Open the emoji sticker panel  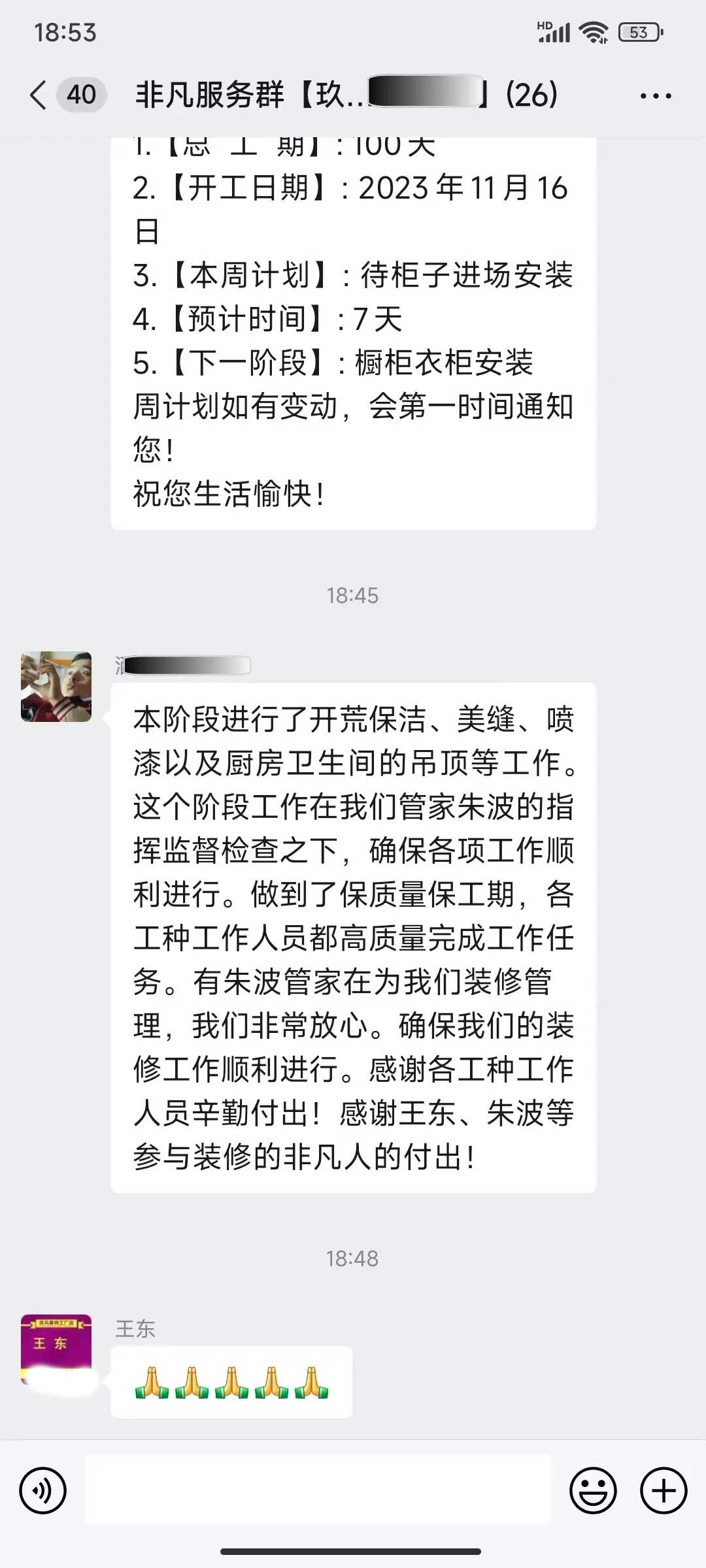tap(593, 1490)
